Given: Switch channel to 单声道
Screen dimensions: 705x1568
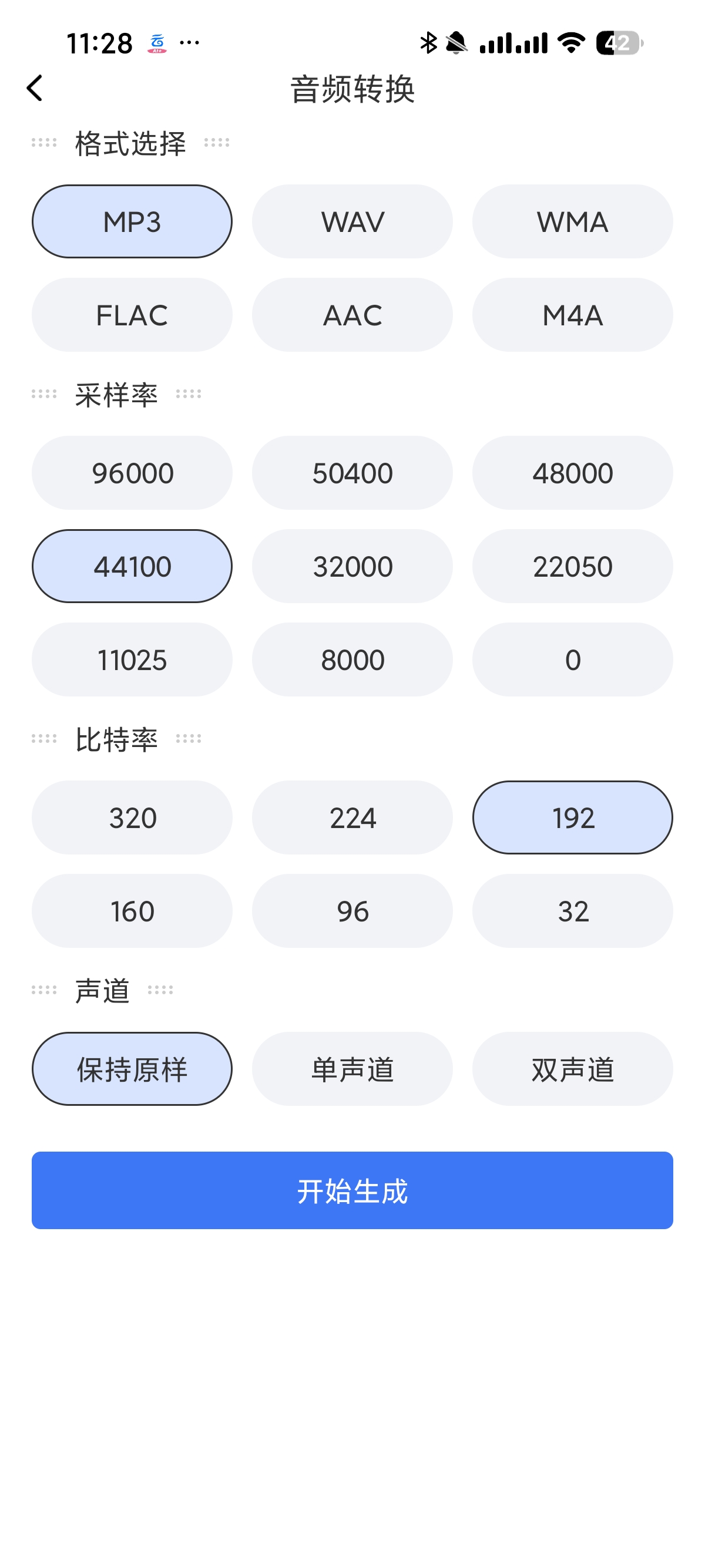Looking at the screenshot, I should (352, 1069).
